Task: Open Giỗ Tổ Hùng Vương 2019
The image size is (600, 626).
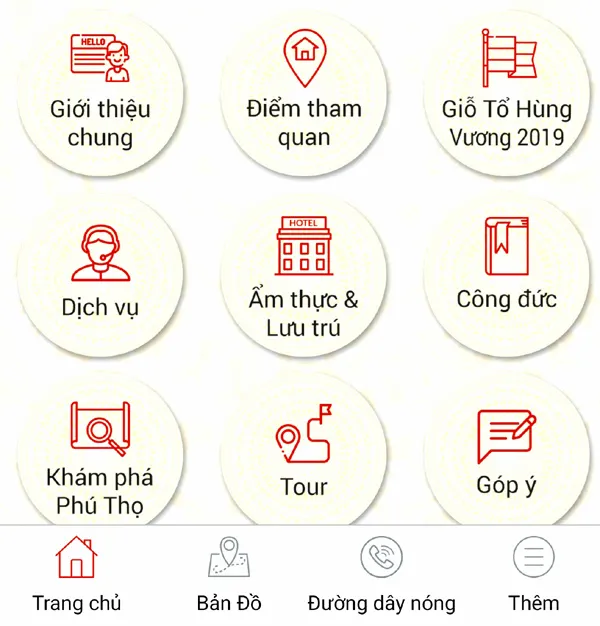Action: click(506, 95)
